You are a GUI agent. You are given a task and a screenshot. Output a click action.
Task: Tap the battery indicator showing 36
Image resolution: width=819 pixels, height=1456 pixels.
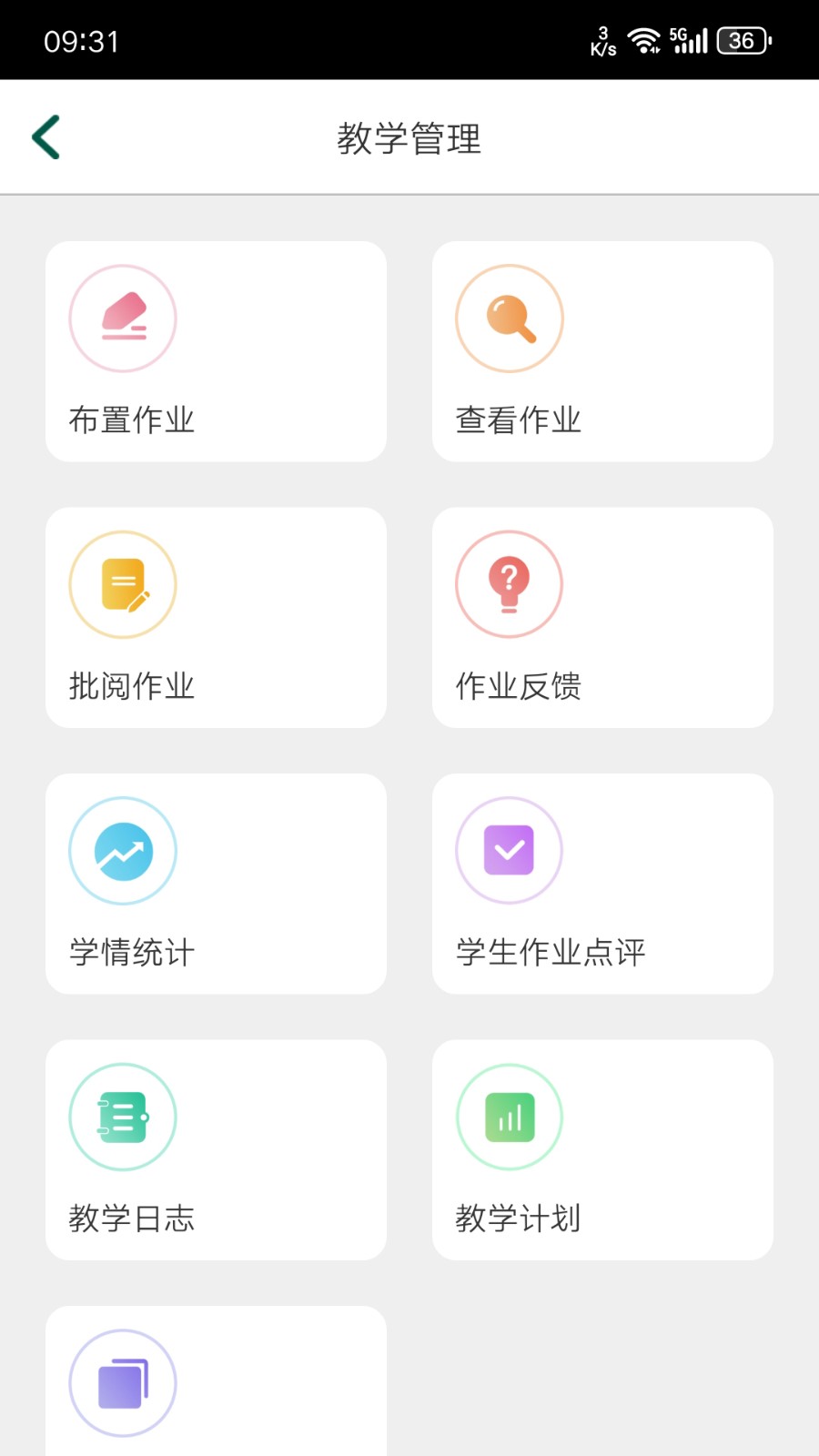click(741, 40)
